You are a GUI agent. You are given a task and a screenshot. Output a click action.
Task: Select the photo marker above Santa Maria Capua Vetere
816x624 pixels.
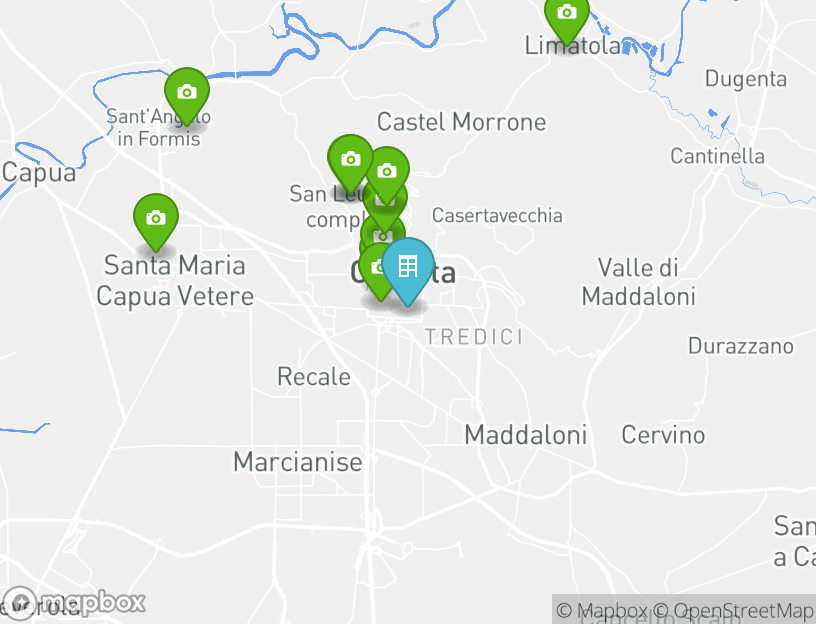point(156,218)
